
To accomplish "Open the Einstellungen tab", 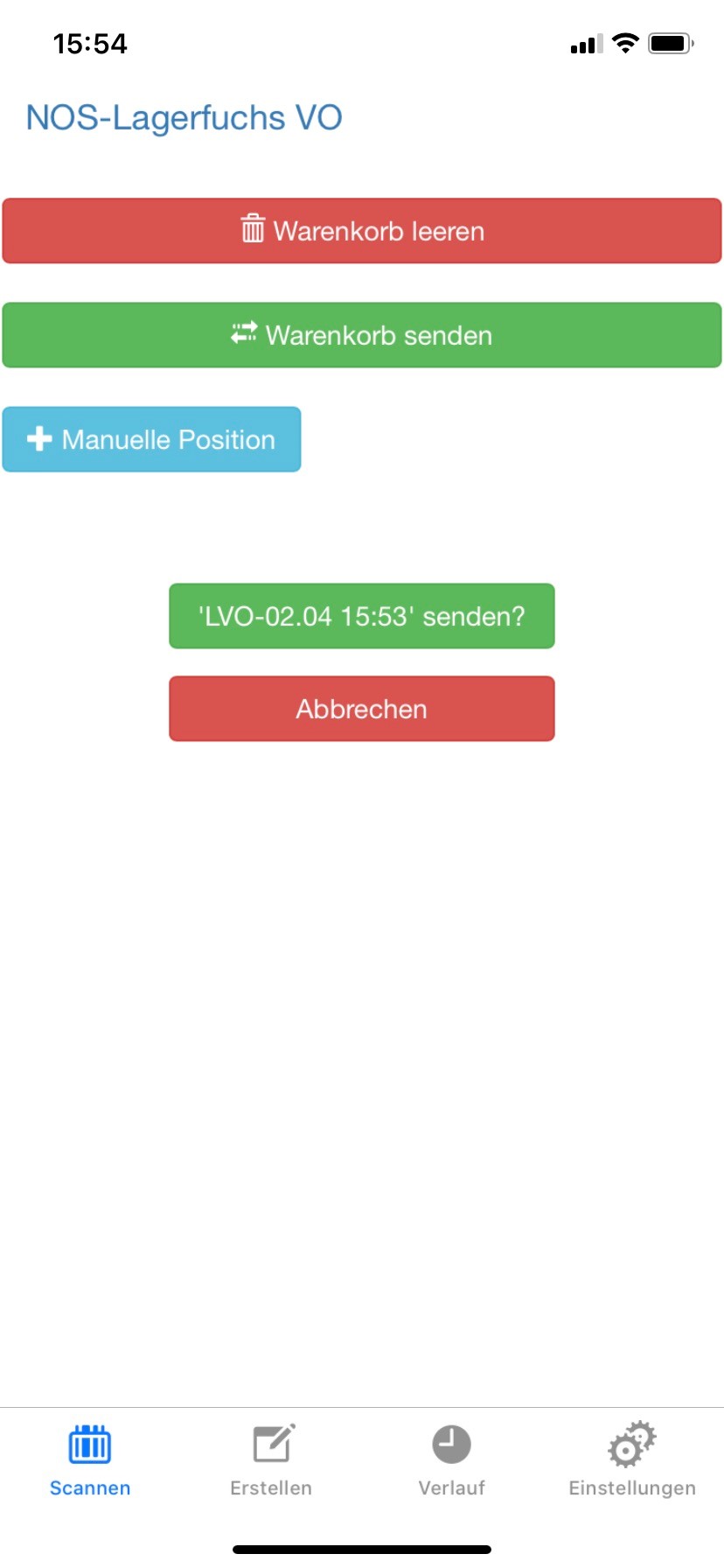I will click(x=632, y=1460).
